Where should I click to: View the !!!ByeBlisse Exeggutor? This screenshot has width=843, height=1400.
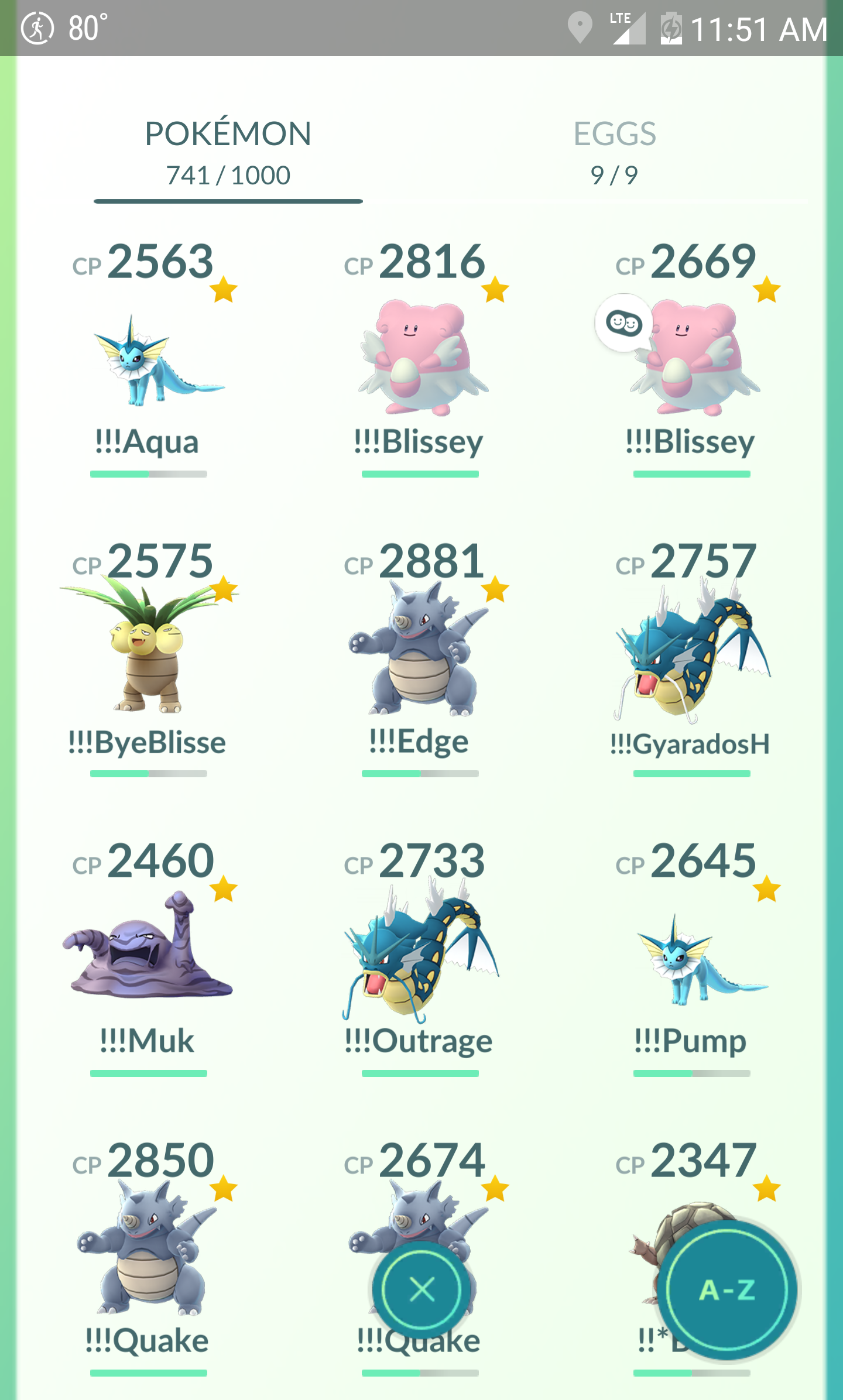[149, 658]
